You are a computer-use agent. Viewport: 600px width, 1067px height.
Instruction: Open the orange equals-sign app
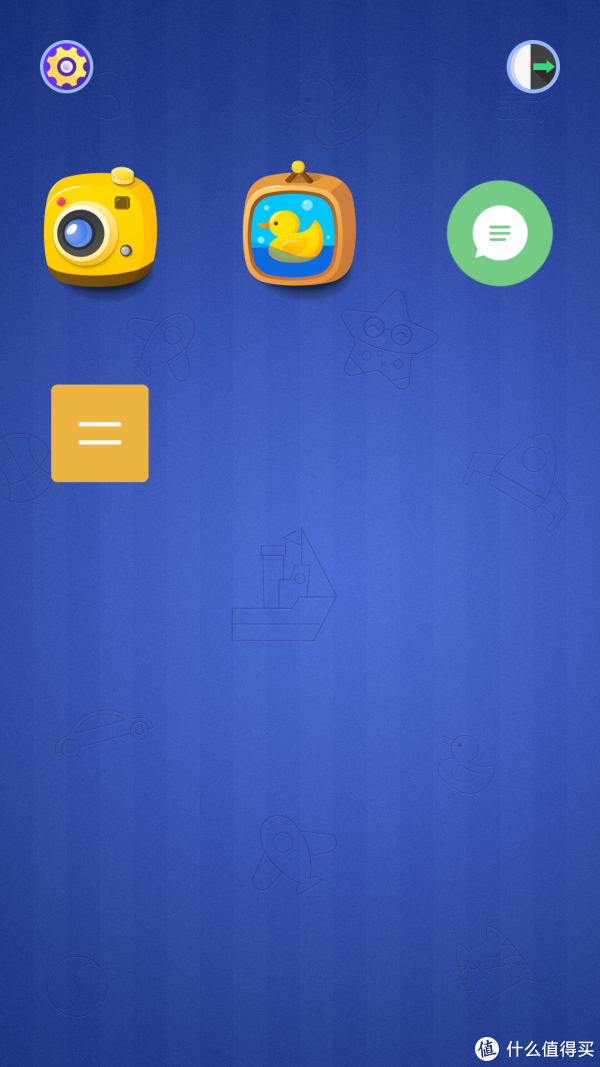tap(100, 433)
